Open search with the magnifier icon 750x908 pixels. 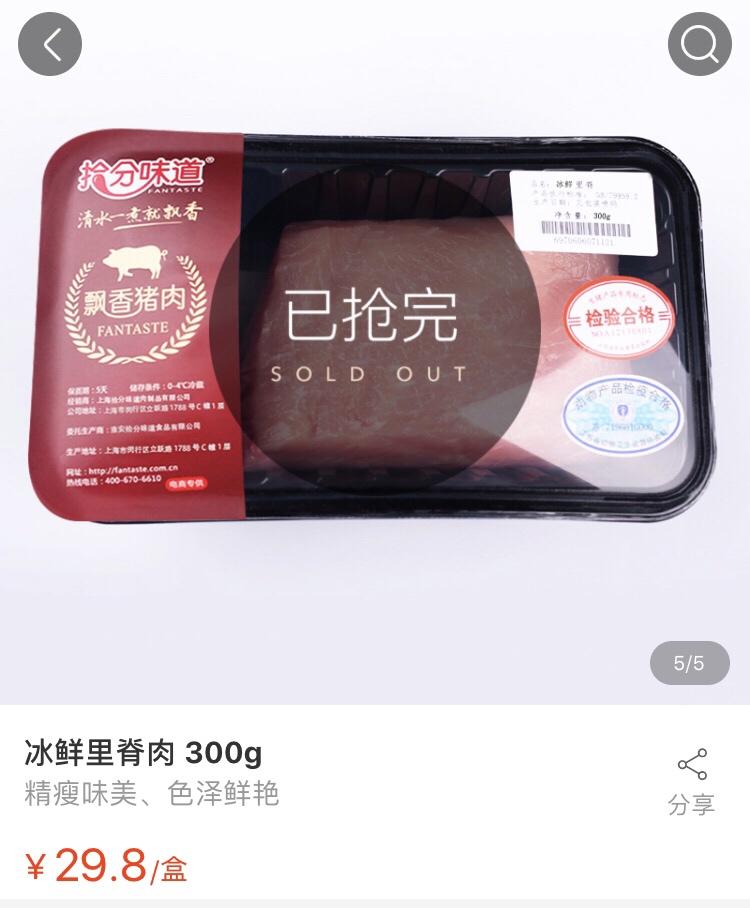tap(700, 45)
